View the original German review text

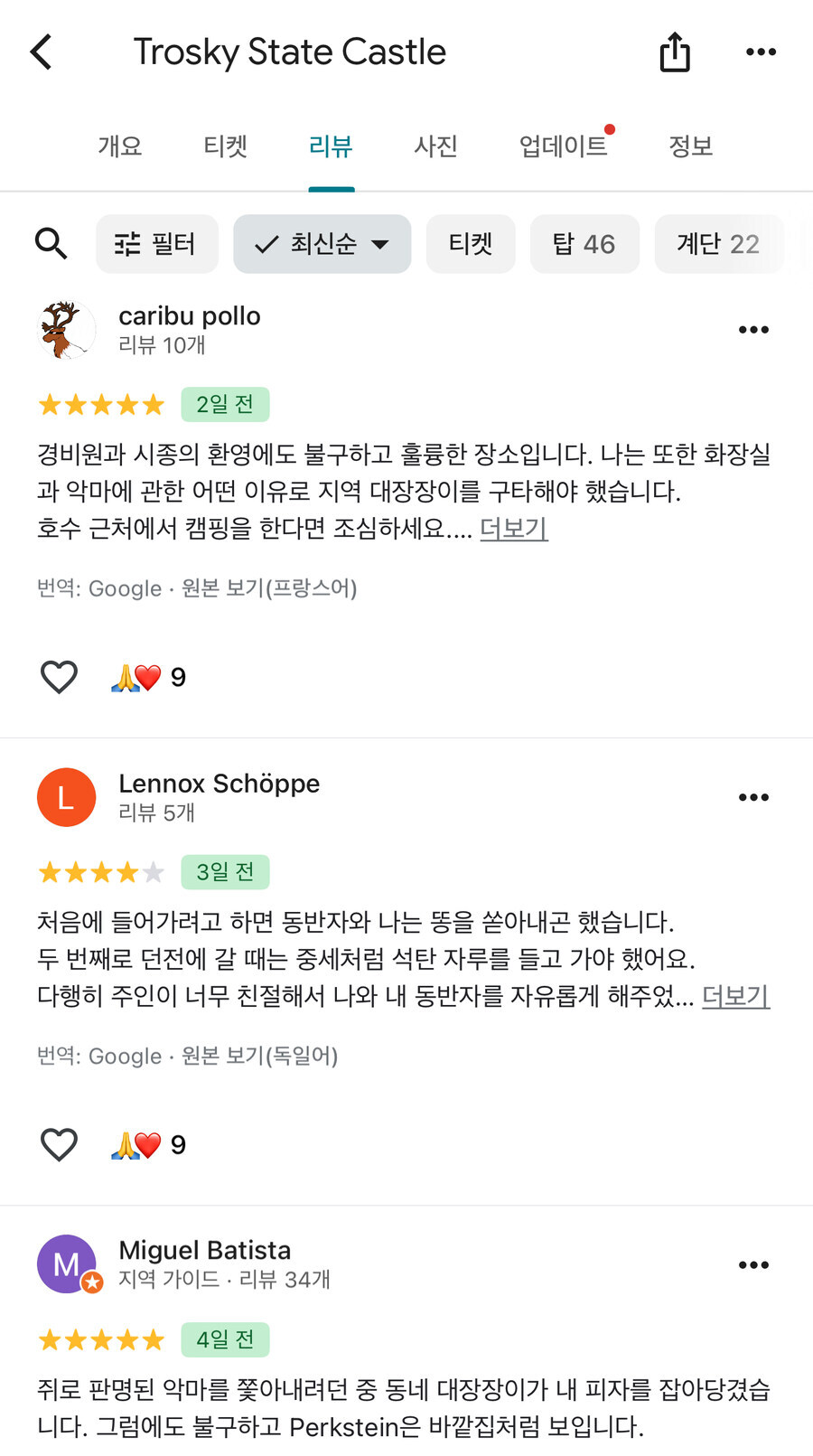(257, 1056)
